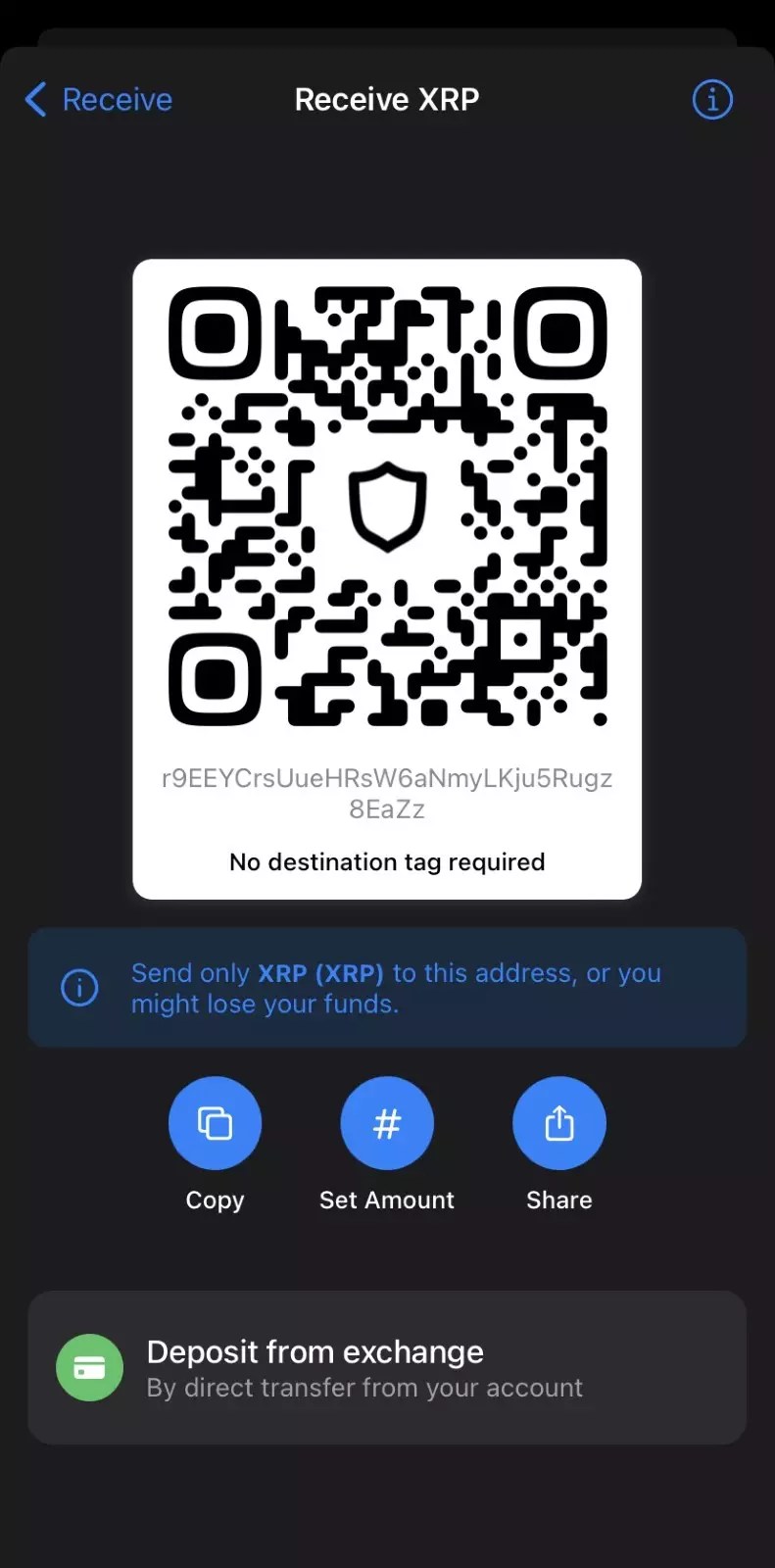Viewport: 775px width, 1568px height.
Task: Tap the Deposit from exchange subtitle text
Action: [364, 1387]
